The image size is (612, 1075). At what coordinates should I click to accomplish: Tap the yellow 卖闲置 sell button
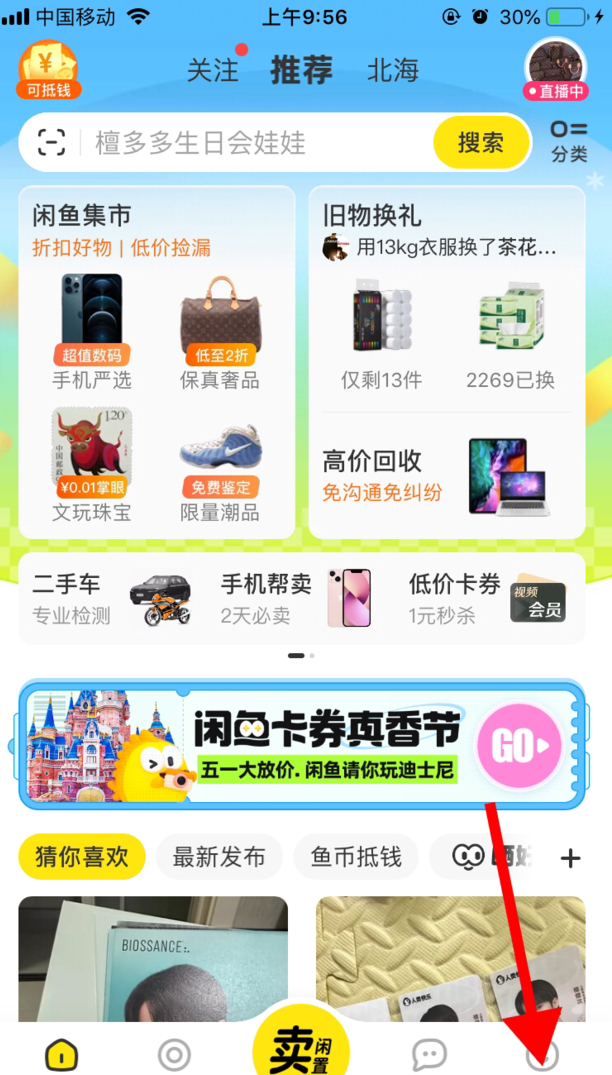(301, 1045)
